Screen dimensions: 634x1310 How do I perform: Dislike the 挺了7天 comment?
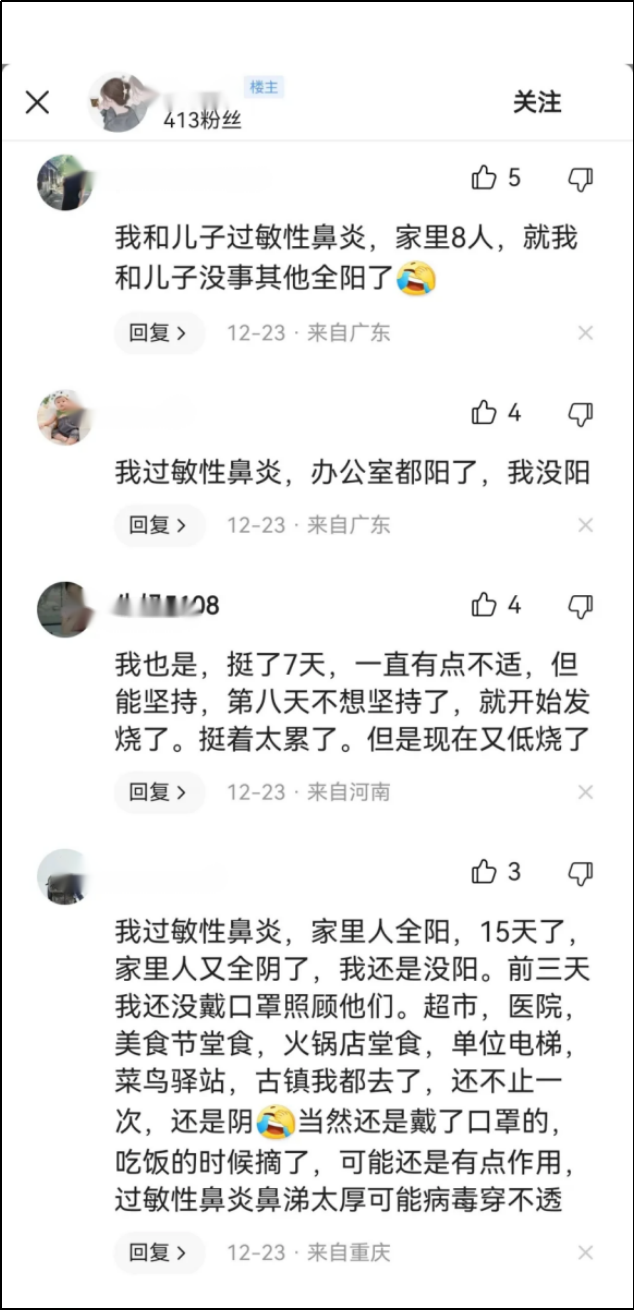[581, 606]
